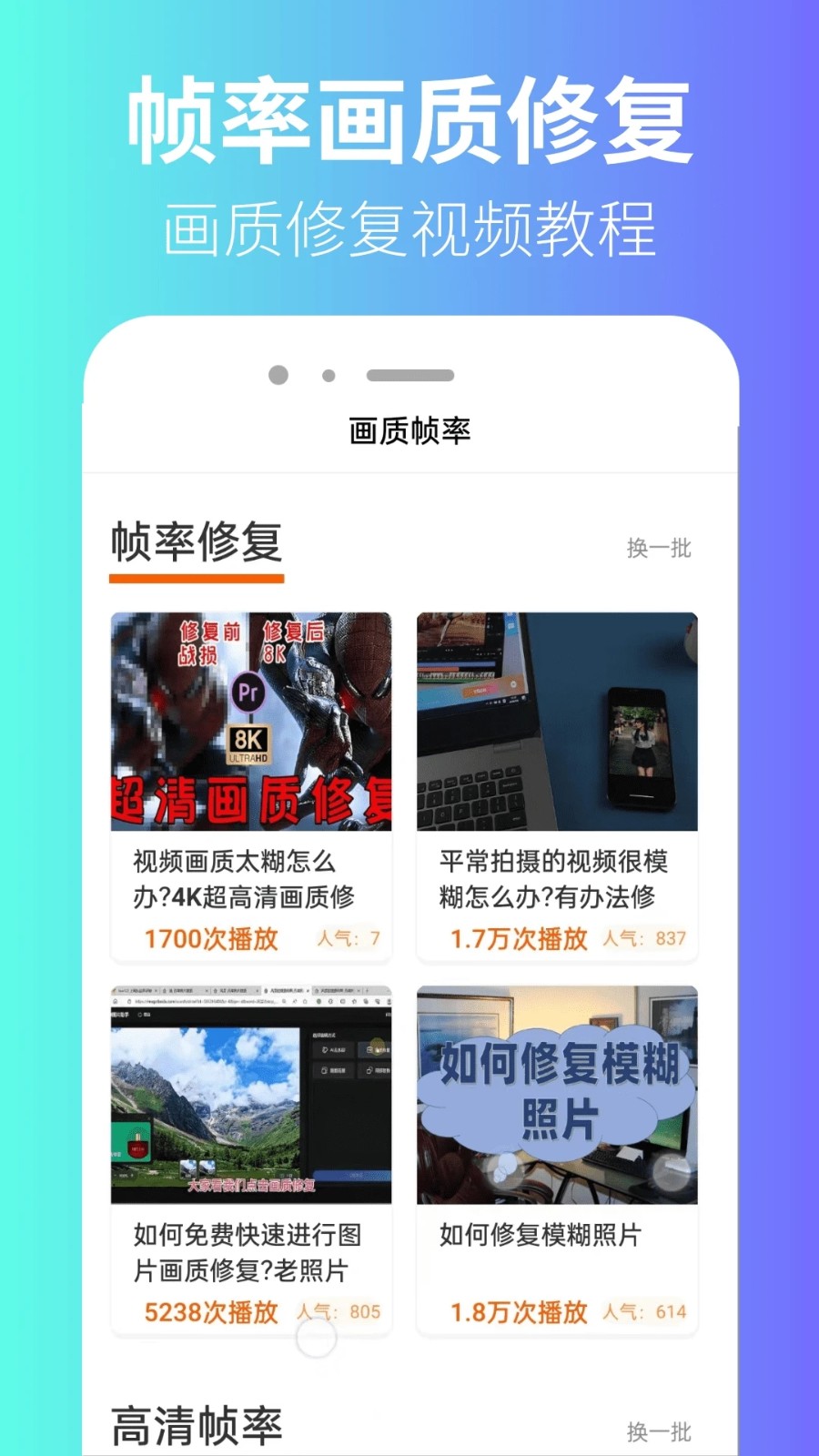819x1456 pixels.
Task: Tap the 5238次播放 play count
Action: point(212,1313)
